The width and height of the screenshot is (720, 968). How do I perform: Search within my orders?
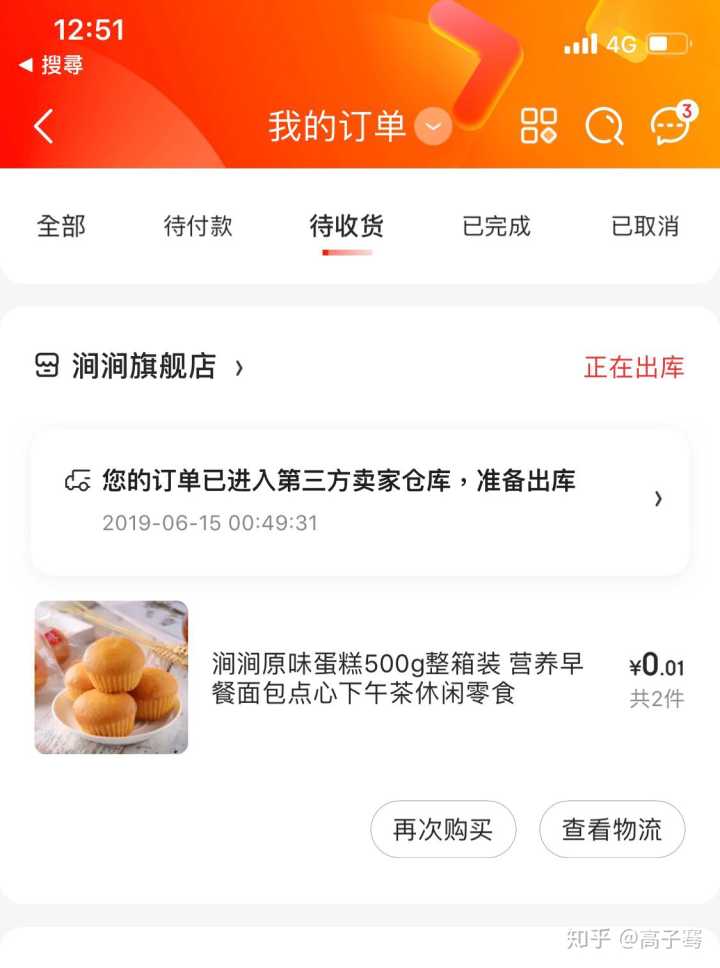pyautogui.click(x=604, y=126)
